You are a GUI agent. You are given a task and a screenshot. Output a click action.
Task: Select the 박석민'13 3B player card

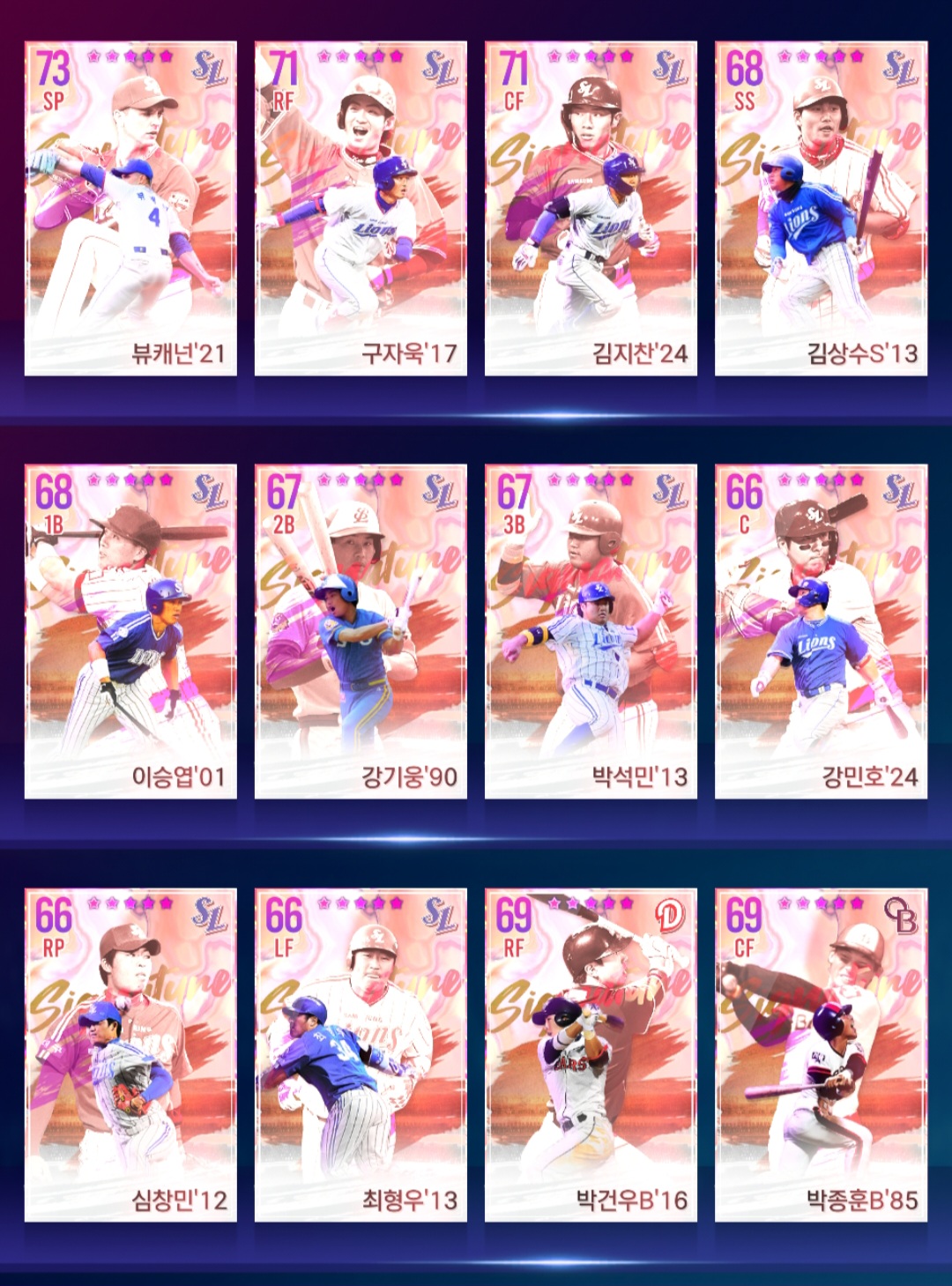(x=591, y=631)
